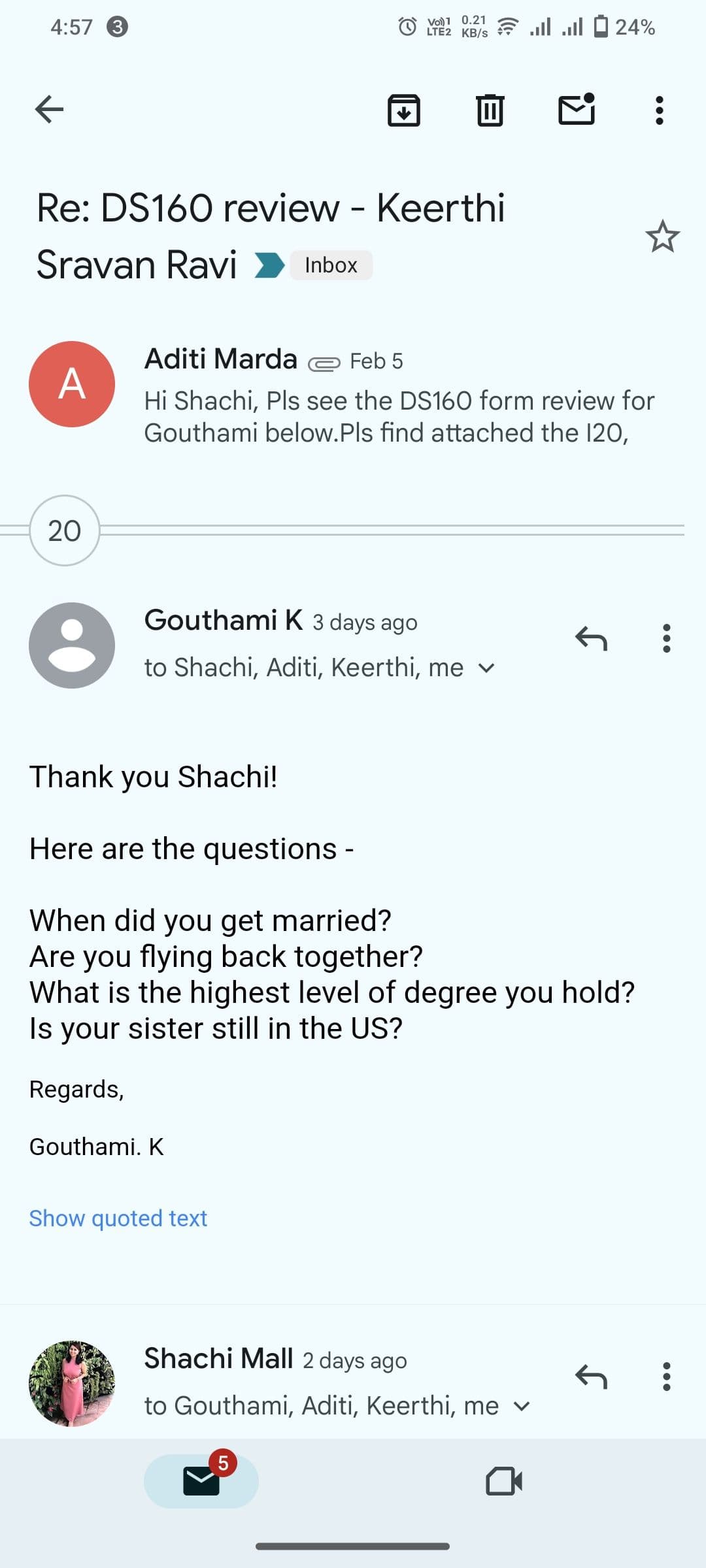Open the thread-level three-dot menu
Image resolution: width=706 pixels, height=1568 pixels.
point(659,109)
